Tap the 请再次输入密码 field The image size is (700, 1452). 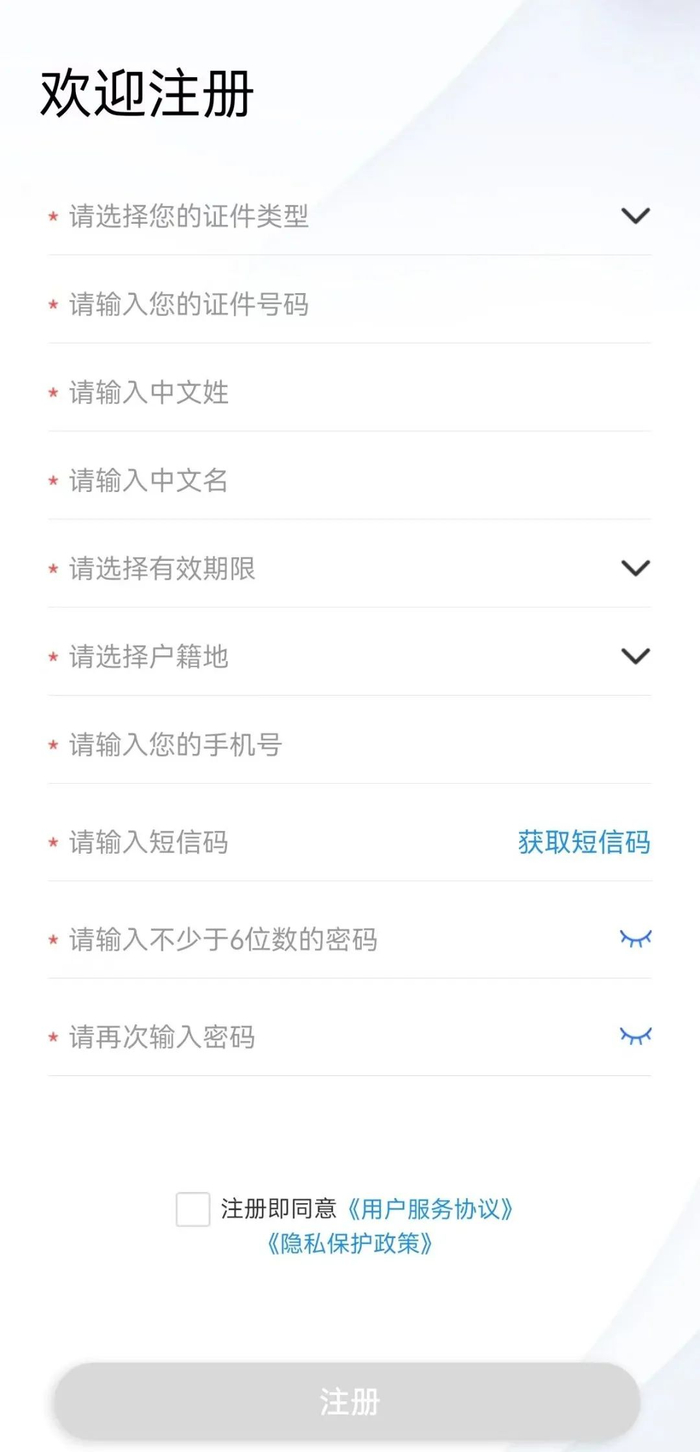(320, 1036)
